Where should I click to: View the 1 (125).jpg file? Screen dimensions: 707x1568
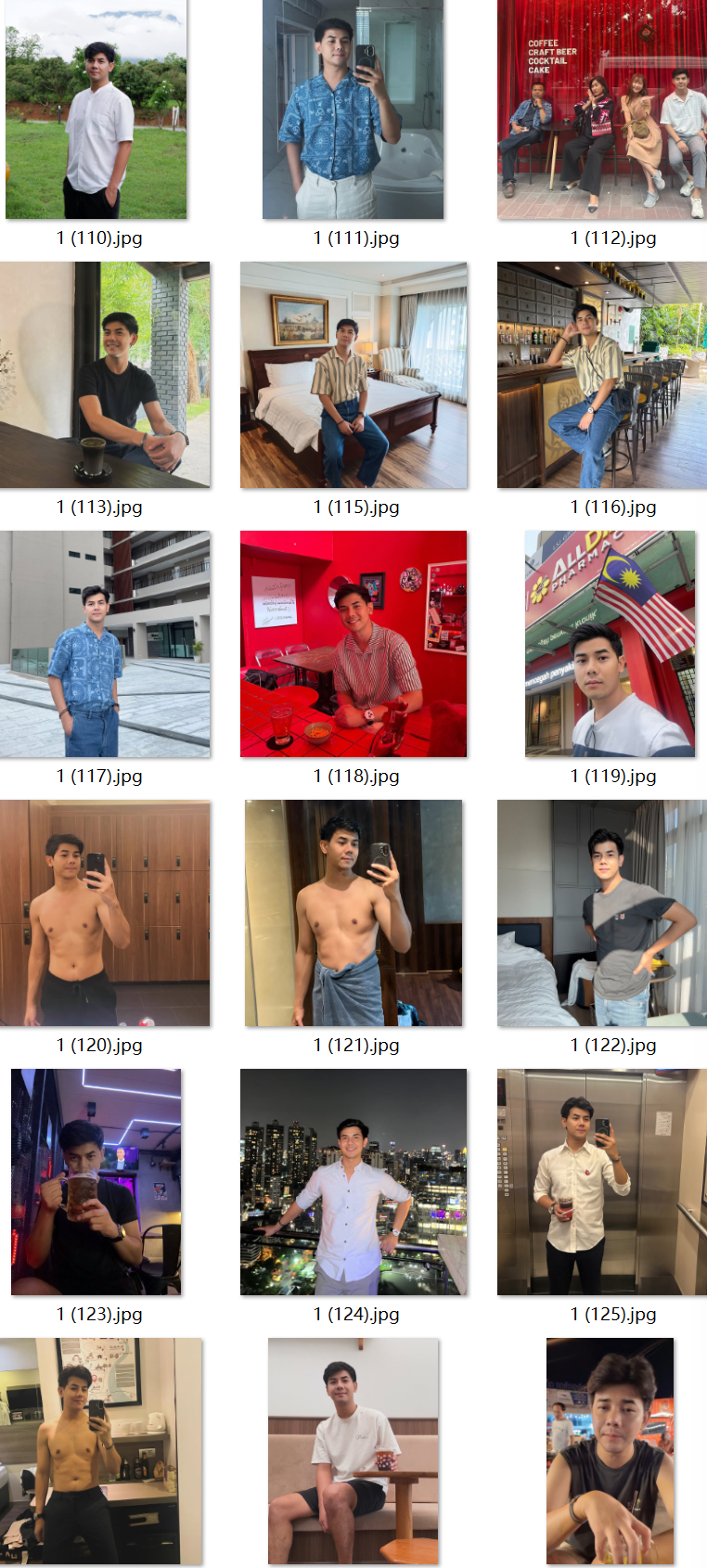click(602, 1182)
